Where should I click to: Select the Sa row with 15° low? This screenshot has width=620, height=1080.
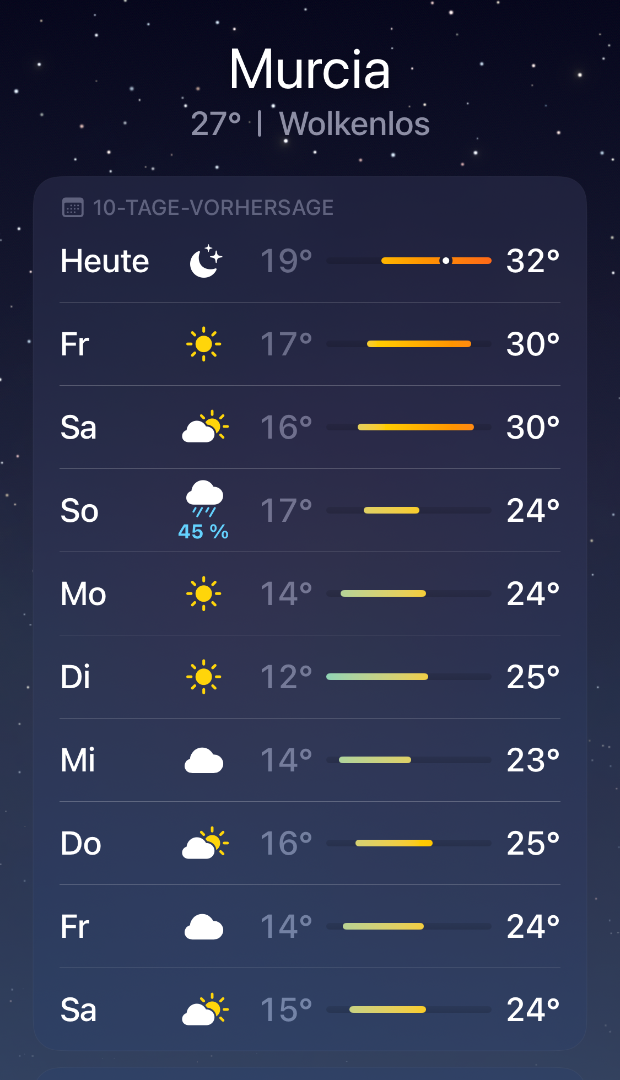click(309, 1010)
